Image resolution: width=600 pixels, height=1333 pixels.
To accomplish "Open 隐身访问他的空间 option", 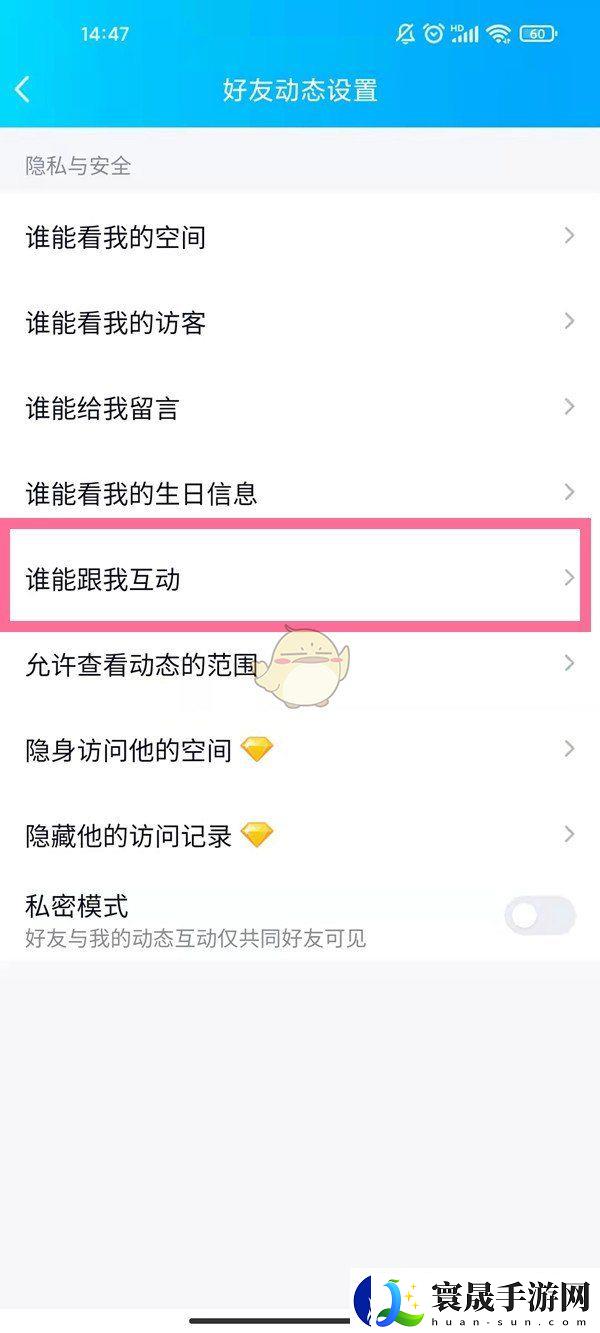I will (x=300, y=749).
